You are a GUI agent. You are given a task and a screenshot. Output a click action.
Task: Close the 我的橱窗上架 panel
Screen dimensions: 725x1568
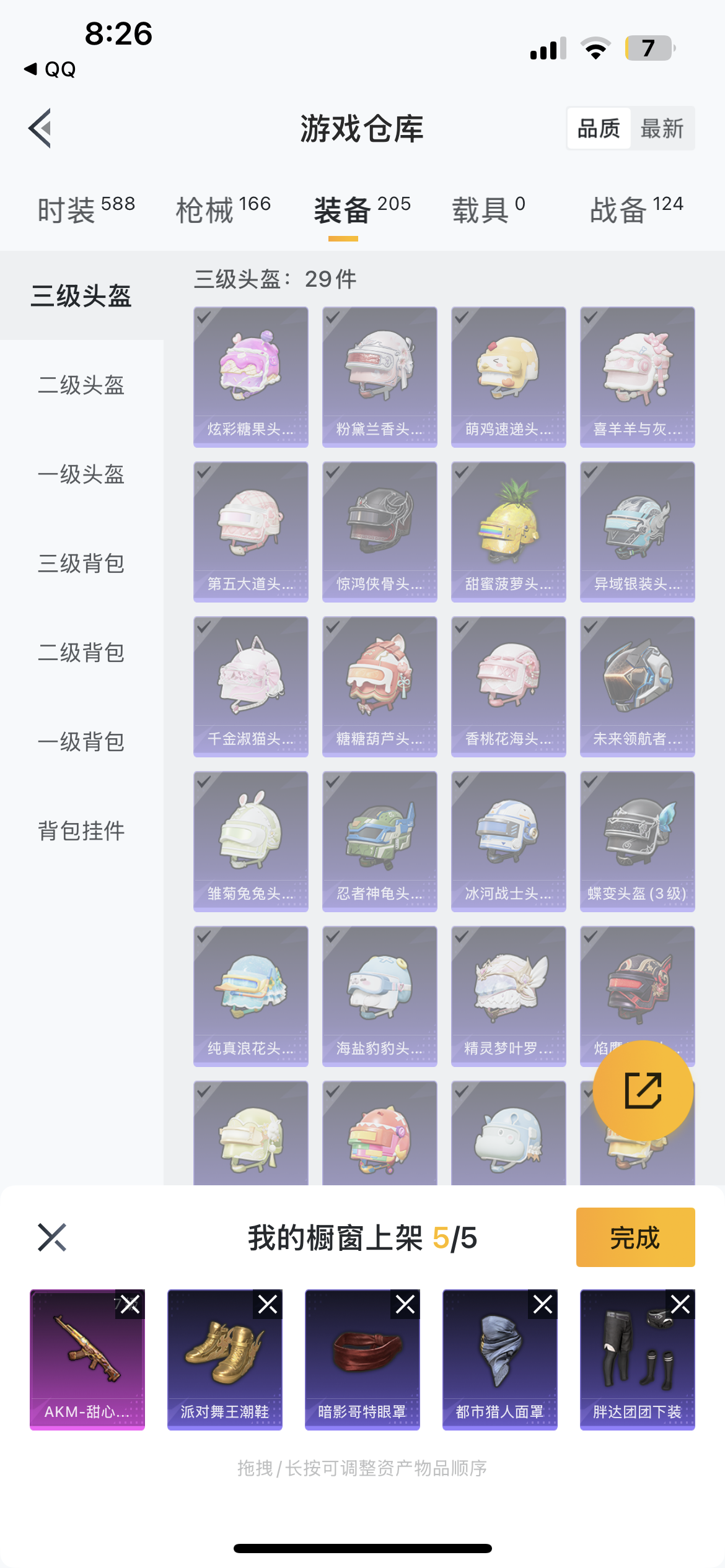52,1237
